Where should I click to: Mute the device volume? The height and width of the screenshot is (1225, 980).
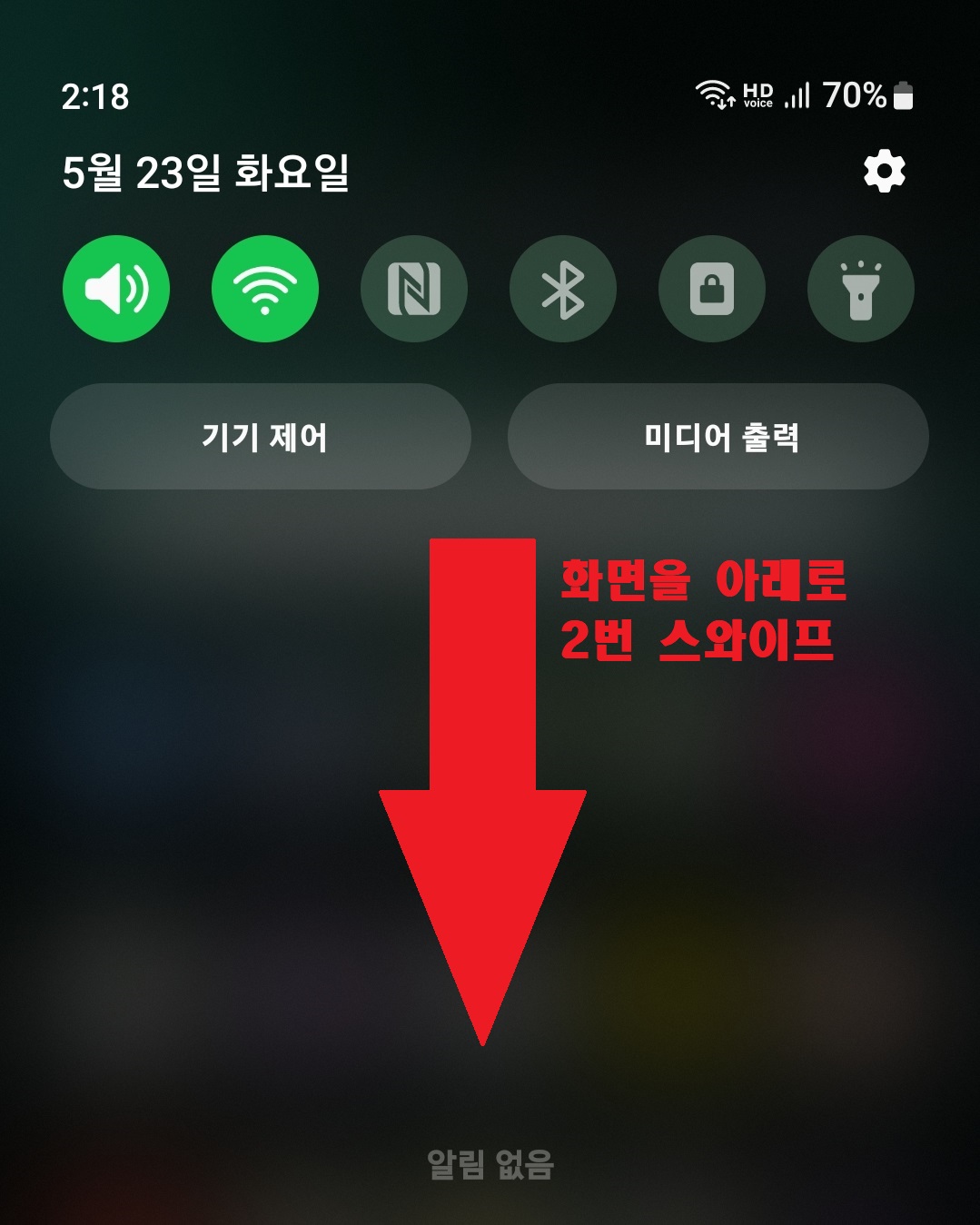pos(116,288)
